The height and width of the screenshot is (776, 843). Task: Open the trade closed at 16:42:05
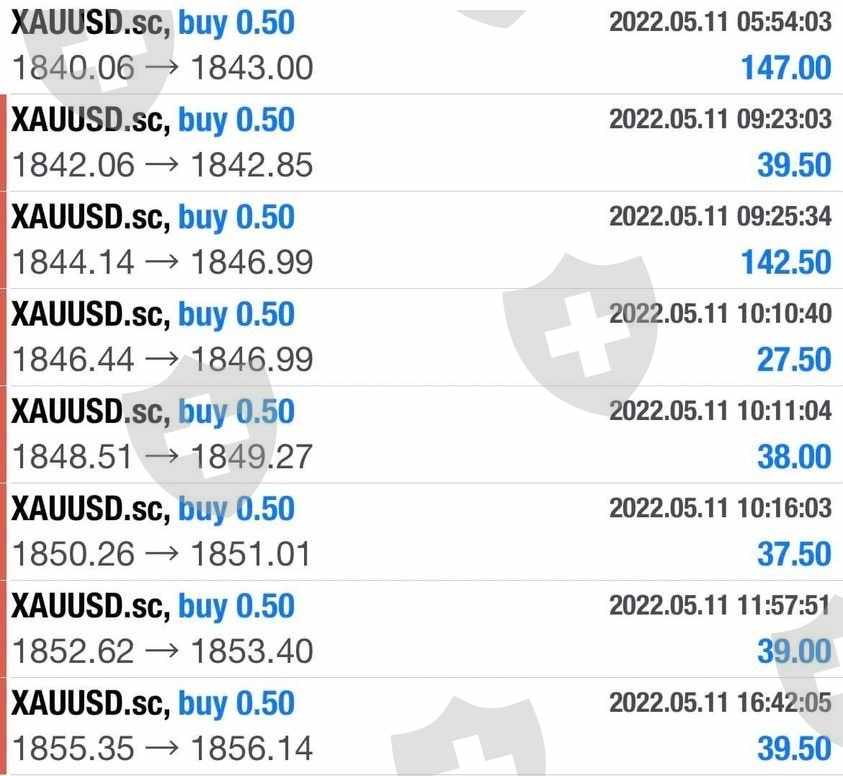click(x=422, y=727)
